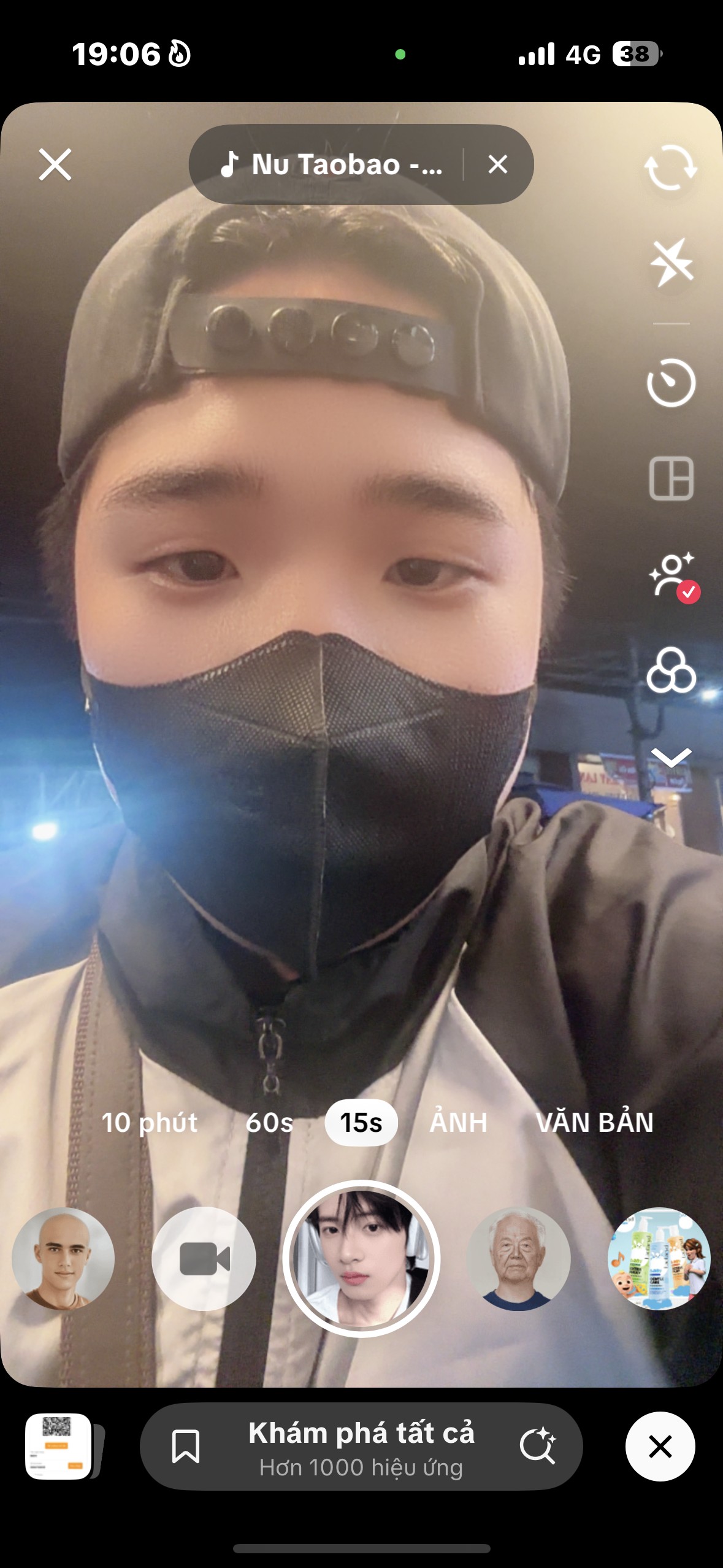Select the 60s recording length

(x=269, y=1123)
